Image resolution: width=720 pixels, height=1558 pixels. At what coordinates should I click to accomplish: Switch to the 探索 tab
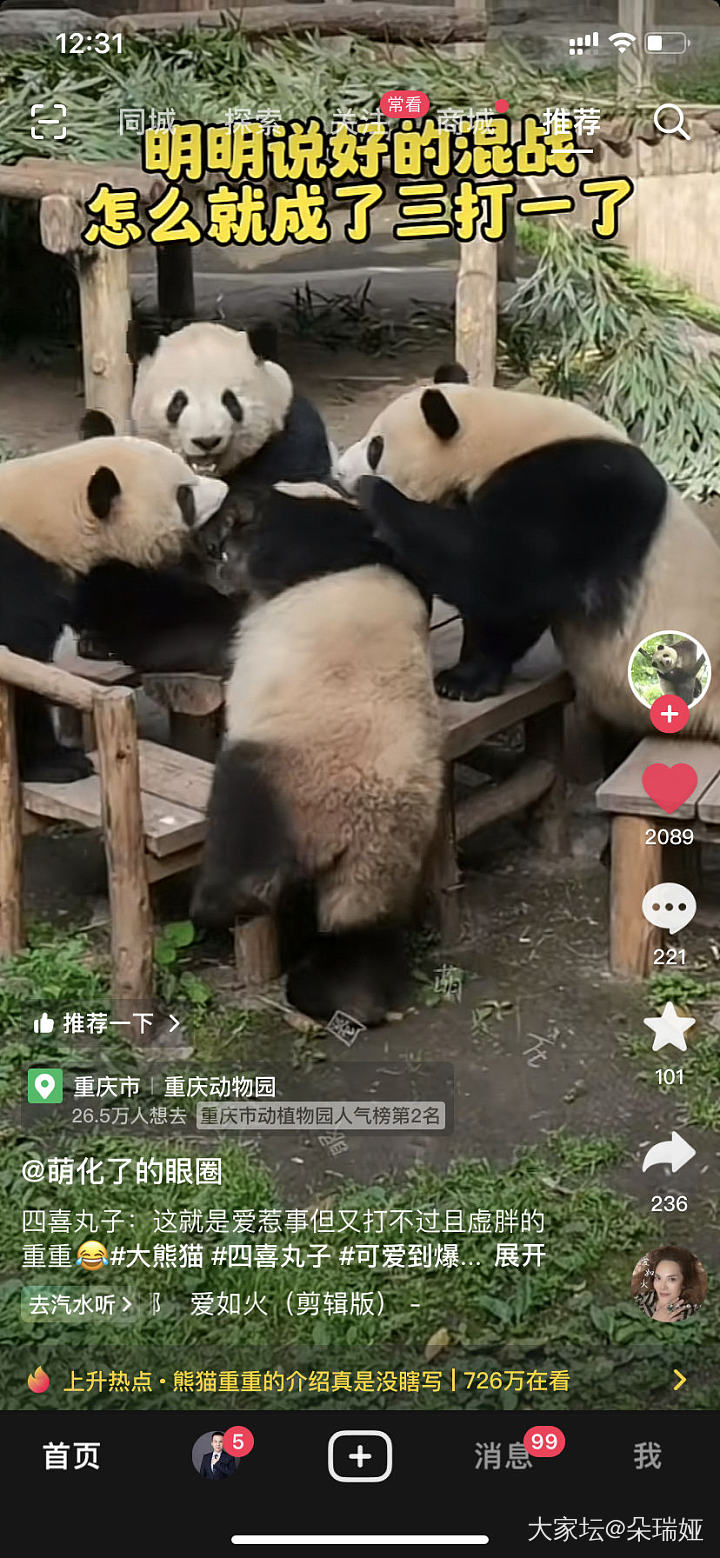[253, 122]
